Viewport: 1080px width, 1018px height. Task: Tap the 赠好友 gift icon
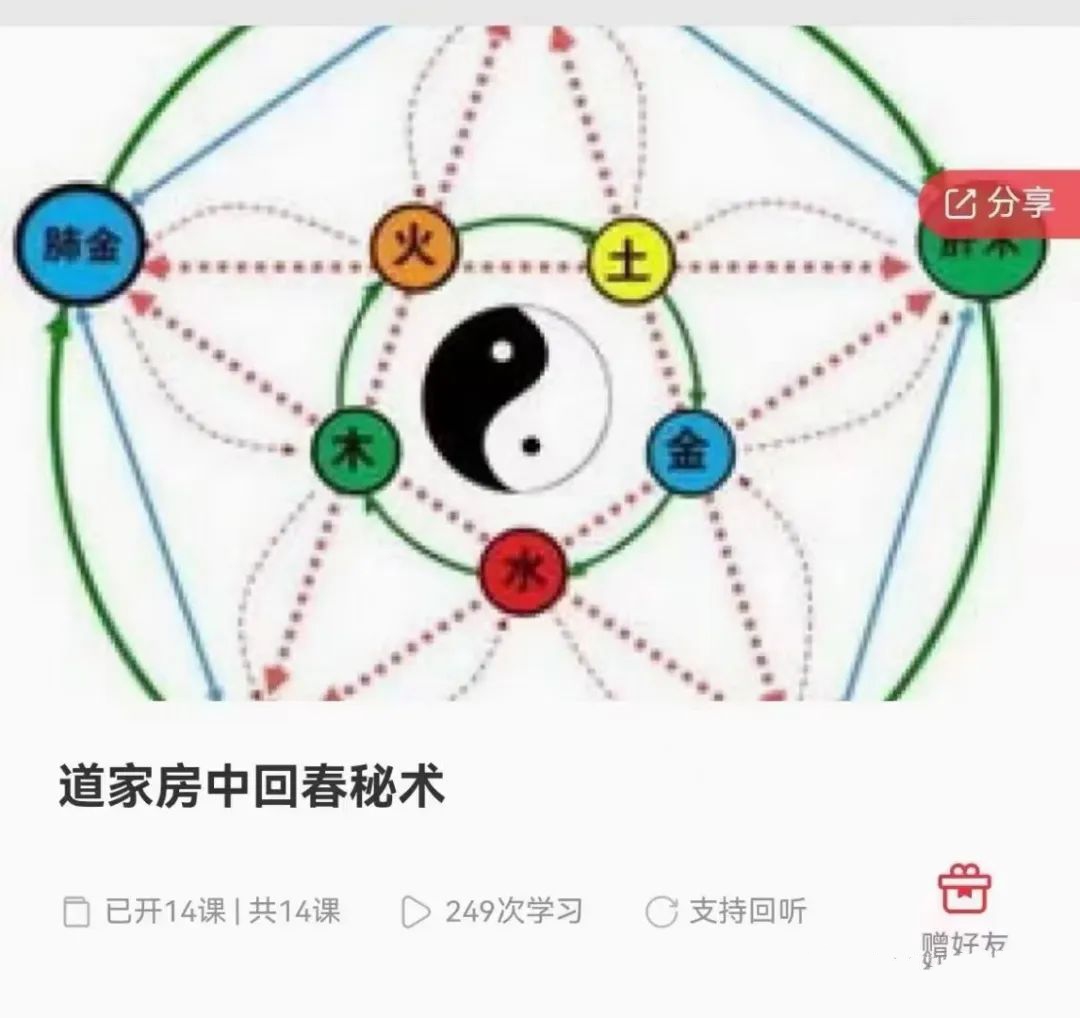[x=963, y=890]
